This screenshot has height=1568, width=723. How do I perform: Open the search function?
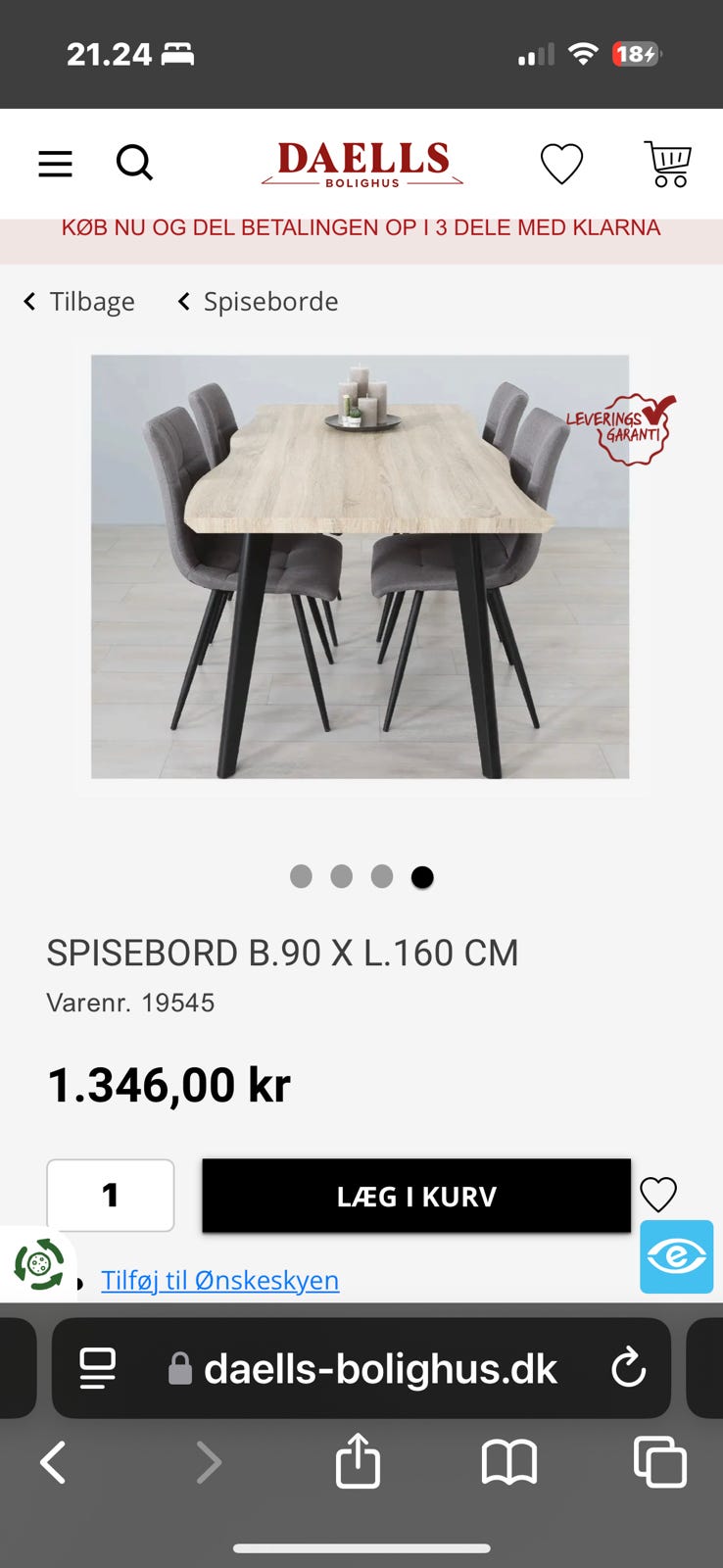coord(134,164)
